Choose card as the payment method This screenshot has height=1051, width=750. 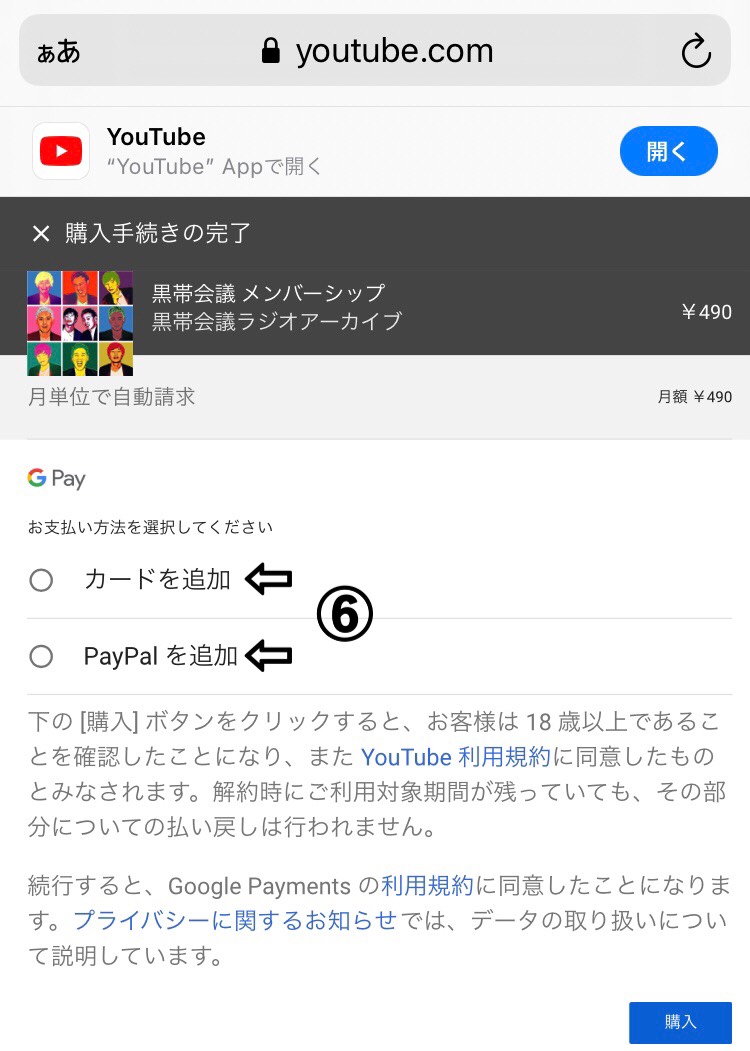41,580
